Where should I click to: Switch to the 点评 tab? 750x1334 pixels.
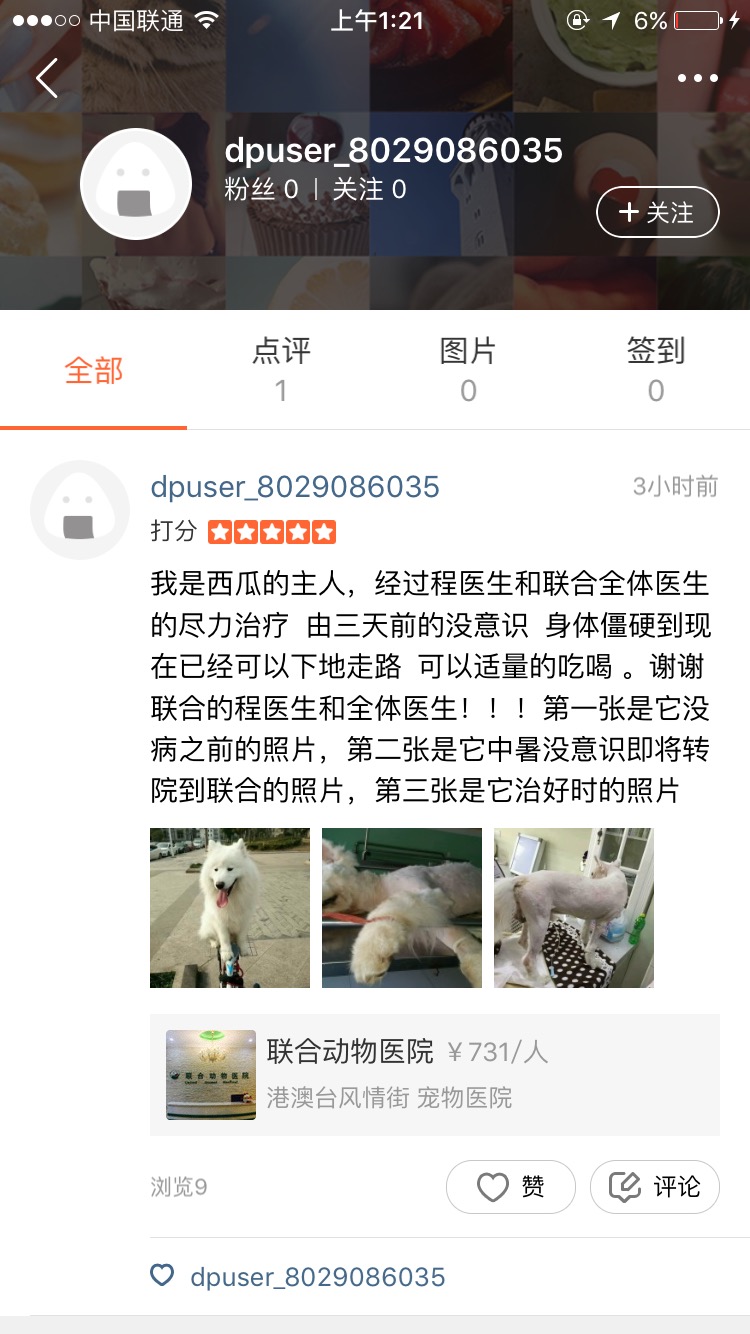pyautogui.click(x=281, y=369)
